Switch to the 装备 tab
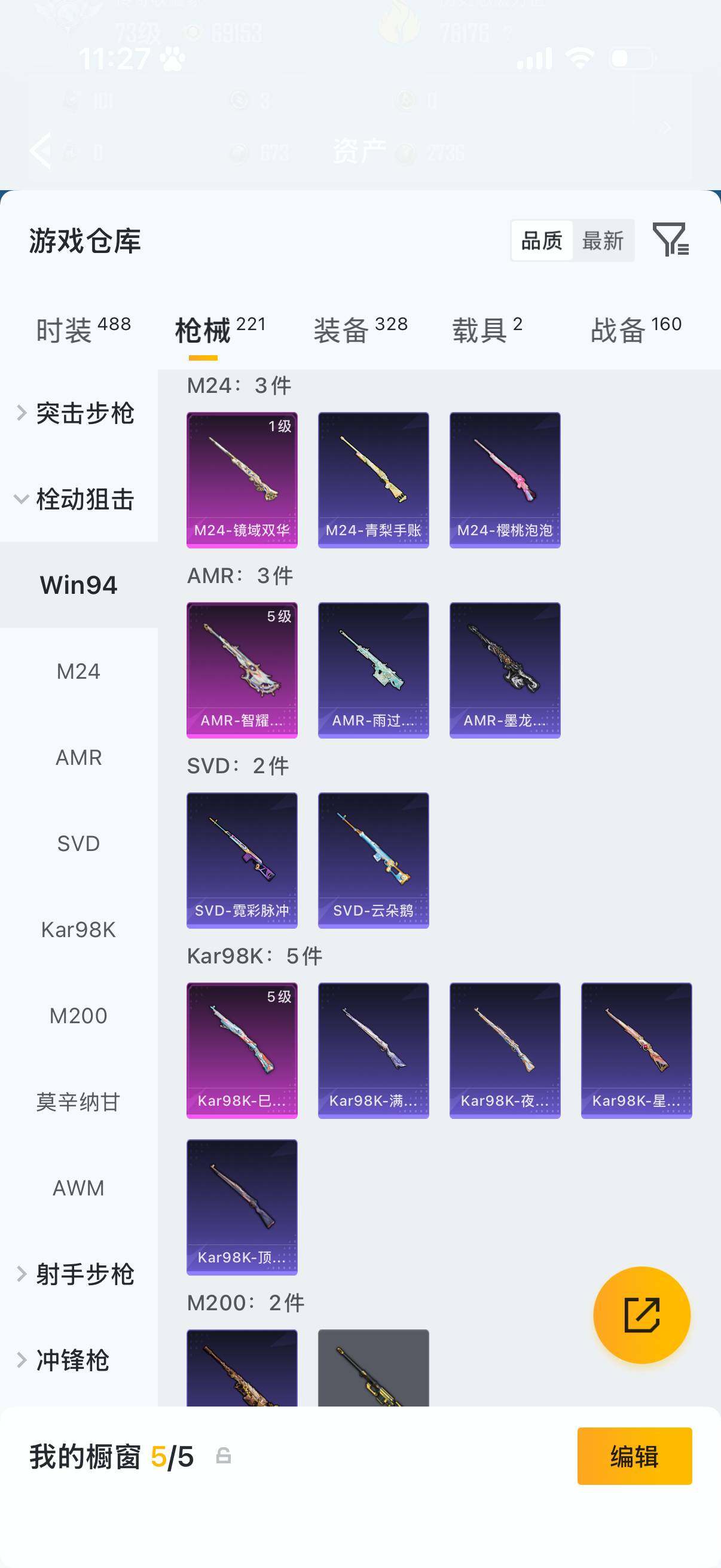721x1568 pixels. click(x=360, y=331)
